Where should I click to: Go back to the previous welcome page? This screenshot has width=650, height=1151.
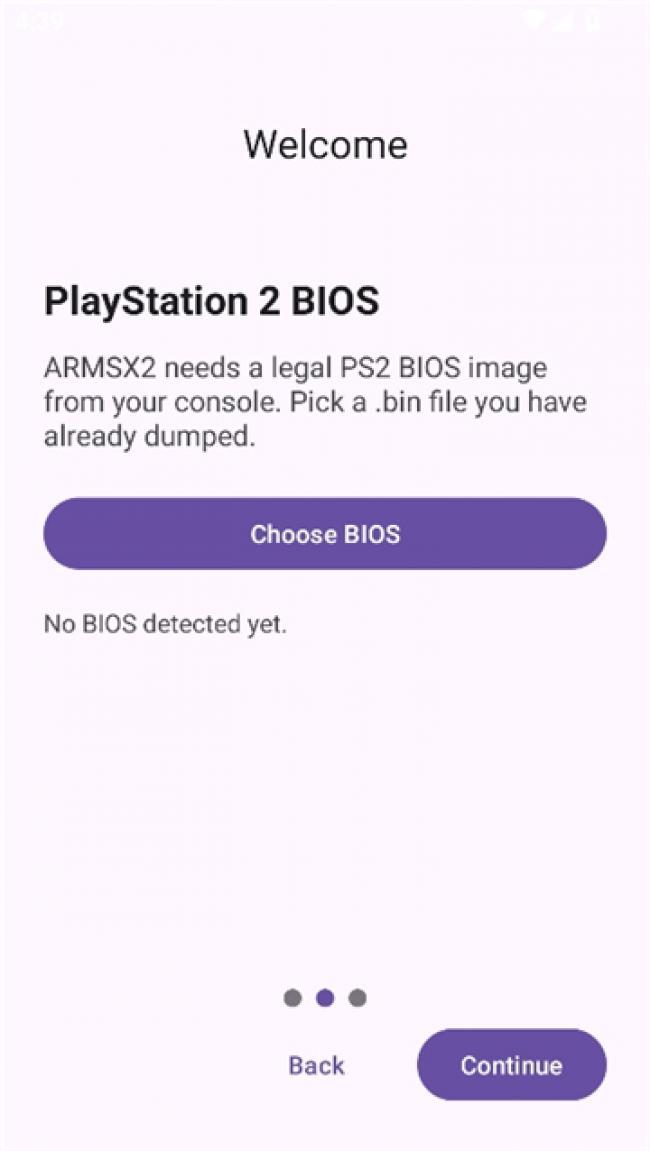click(316, 1065)
